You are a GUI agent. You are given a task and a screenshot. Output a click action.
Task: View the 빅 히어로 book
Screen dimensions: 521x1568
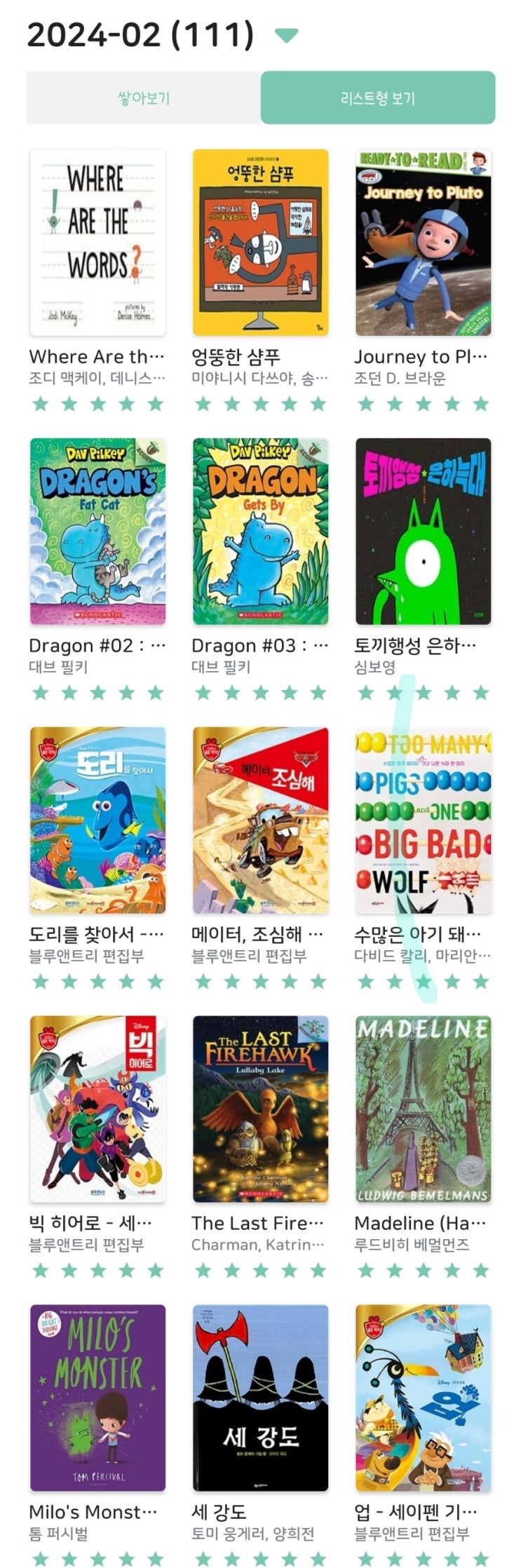(x=97, y=1109)
